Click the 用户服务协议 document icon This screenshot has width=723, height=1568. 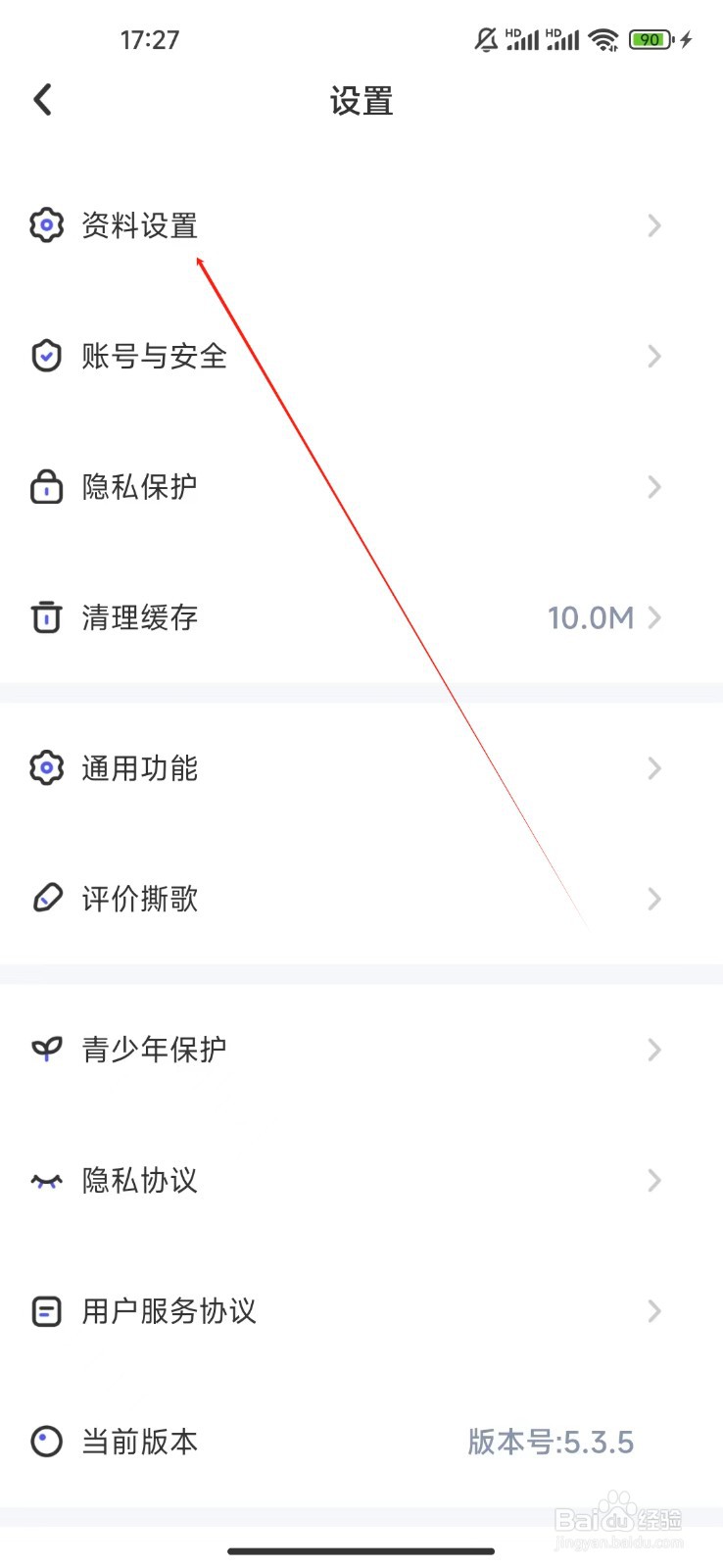(x=45, y=1311)
